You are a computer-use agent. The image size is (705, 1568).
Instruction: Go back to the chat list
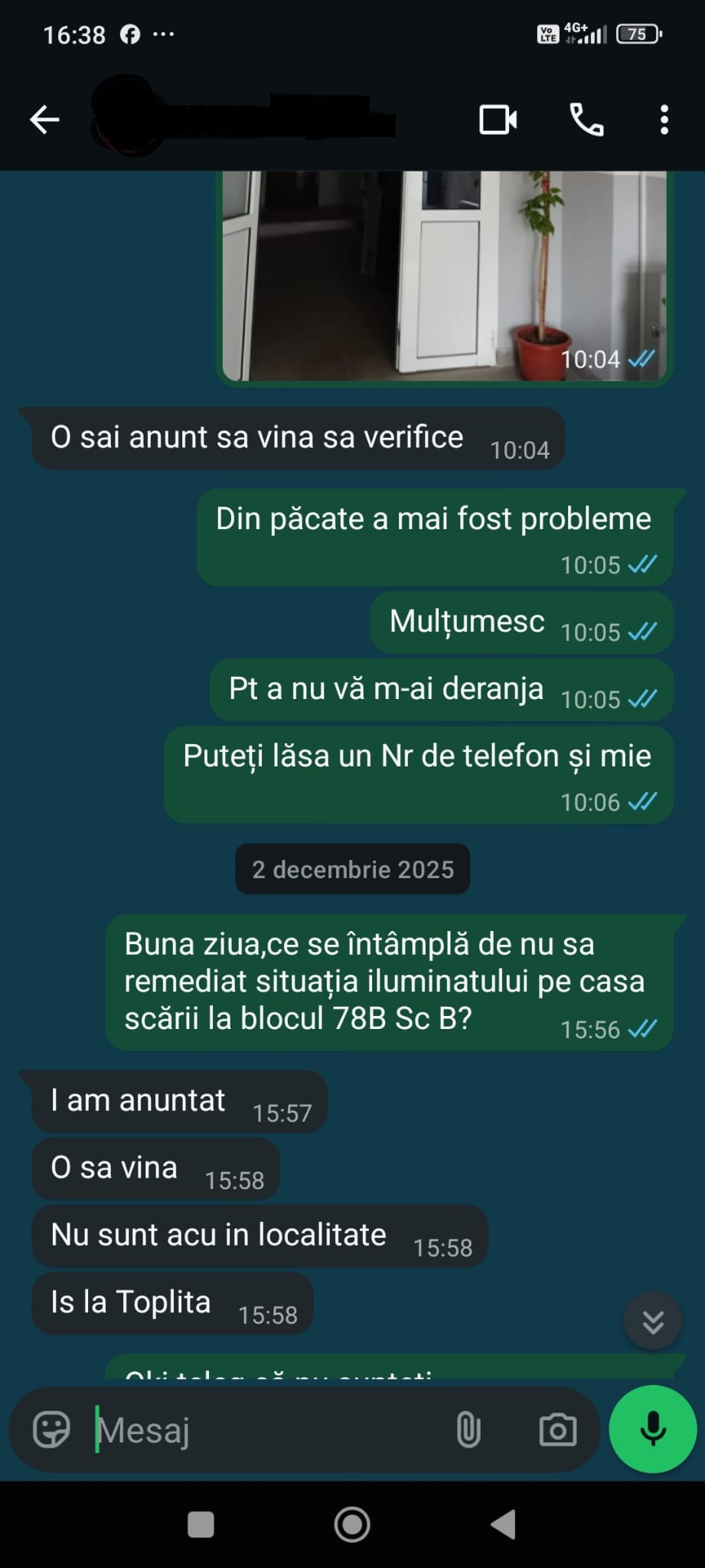click(x=44, y=119)
